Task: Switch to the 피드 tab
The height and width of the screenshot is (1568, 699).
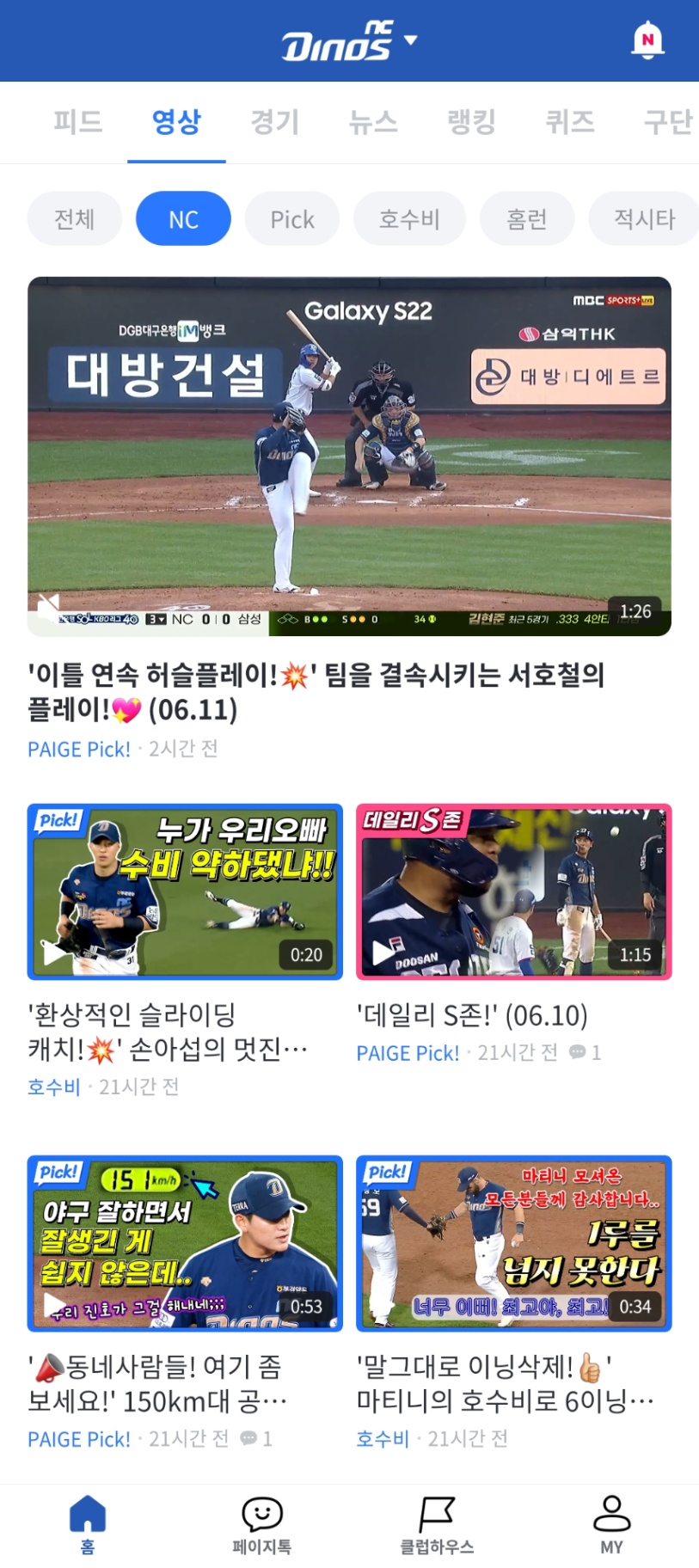Action: [78, 122]
